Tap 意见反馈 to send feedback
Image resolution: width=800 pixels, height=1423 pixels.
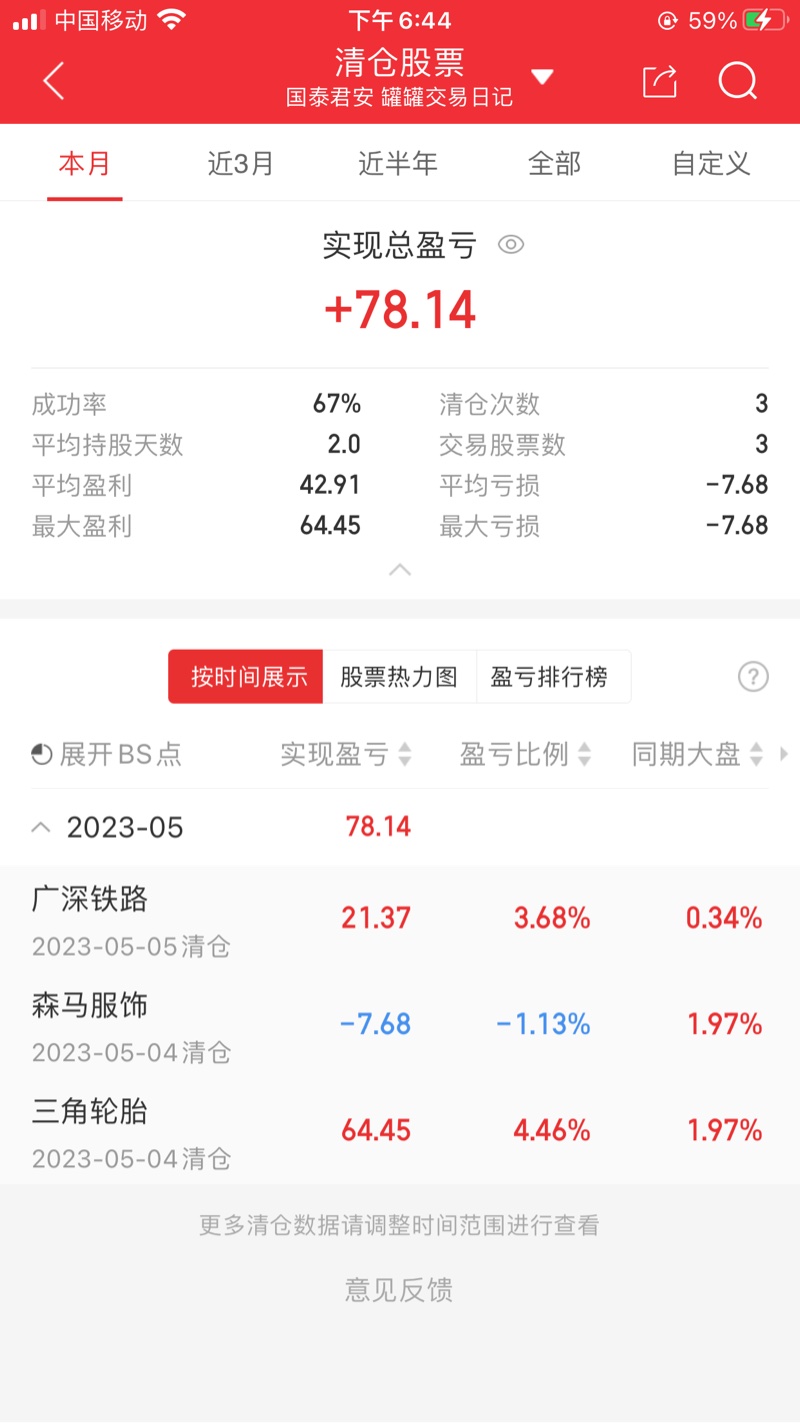tap(399, 1289)
